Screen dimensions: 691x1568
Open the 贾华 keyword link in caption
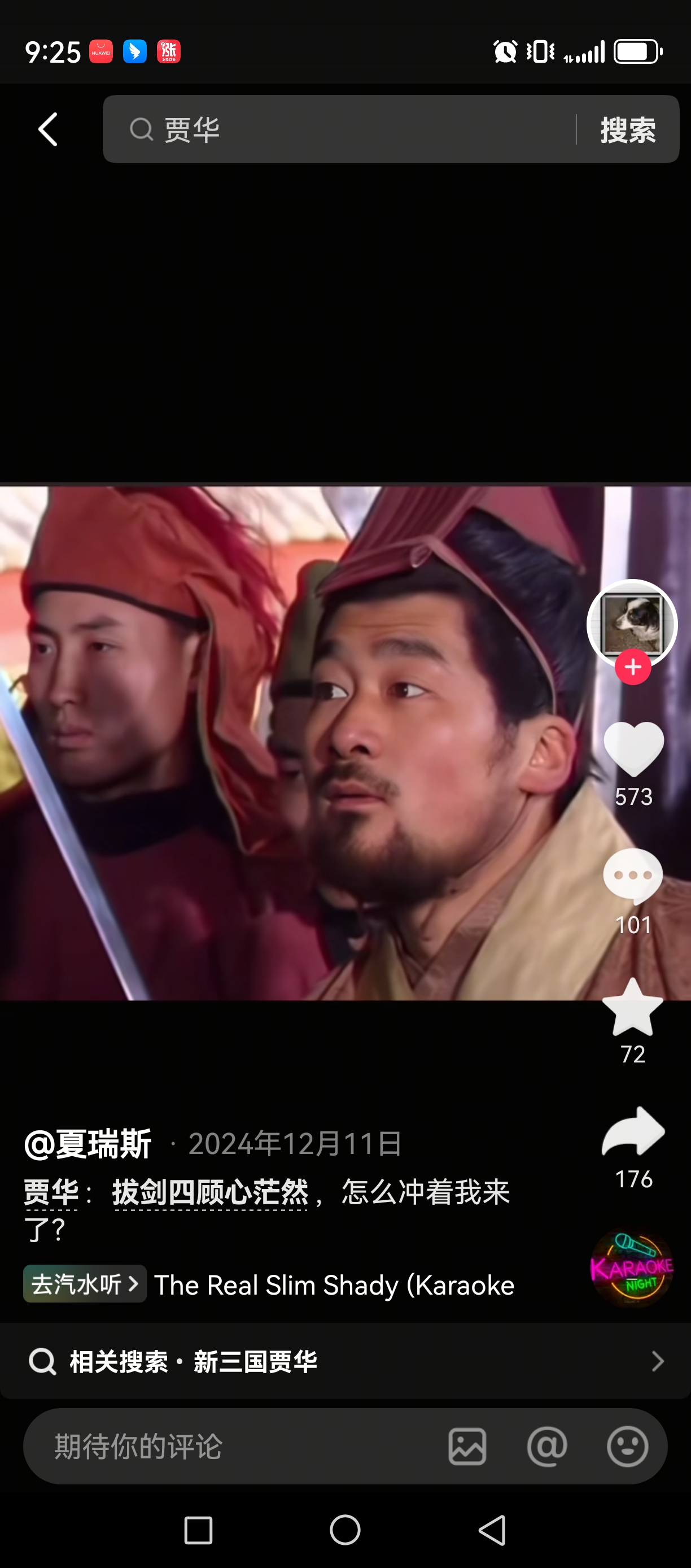click(51, 1192)
